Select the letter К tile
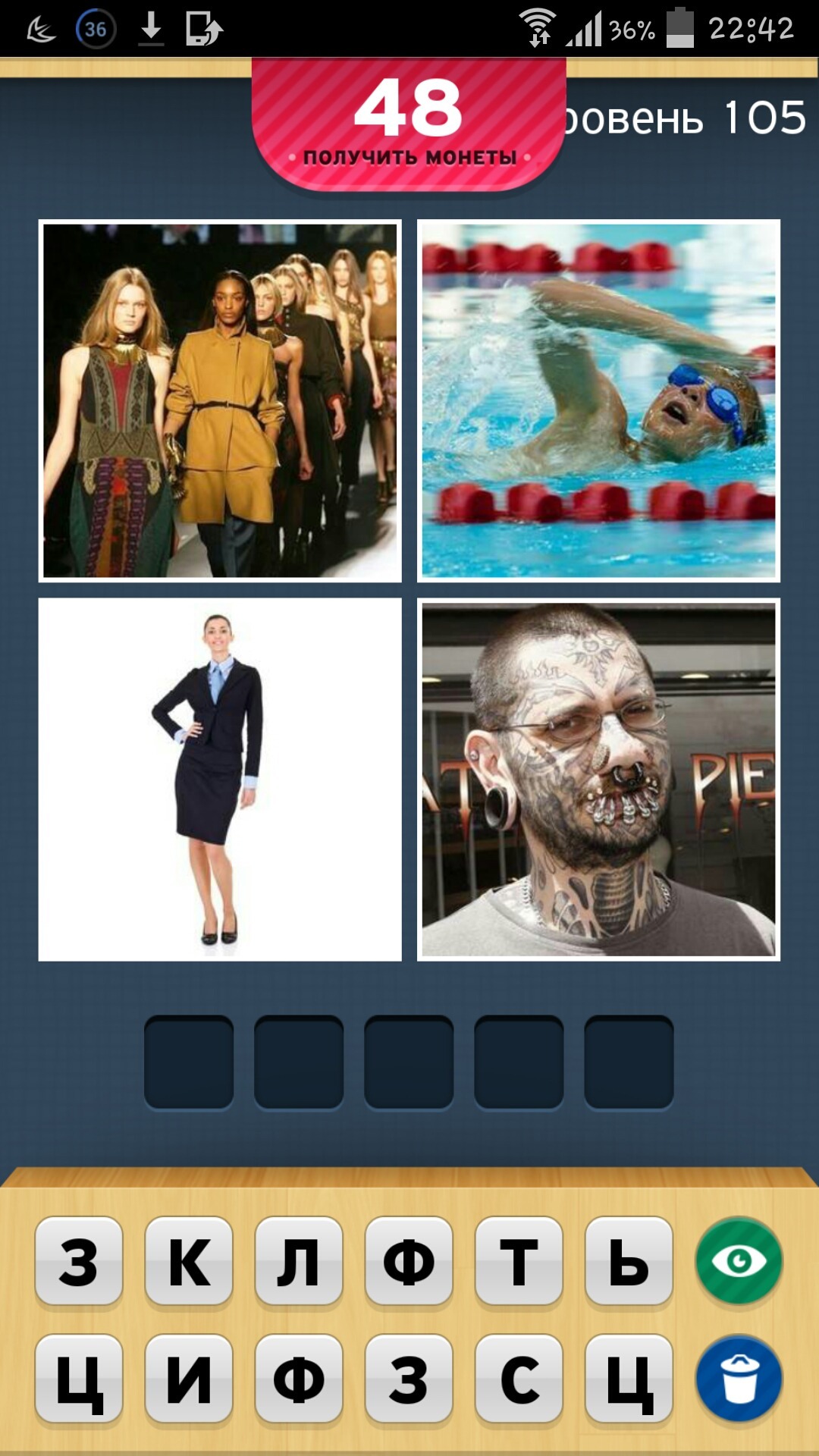 click(189, 1263)
